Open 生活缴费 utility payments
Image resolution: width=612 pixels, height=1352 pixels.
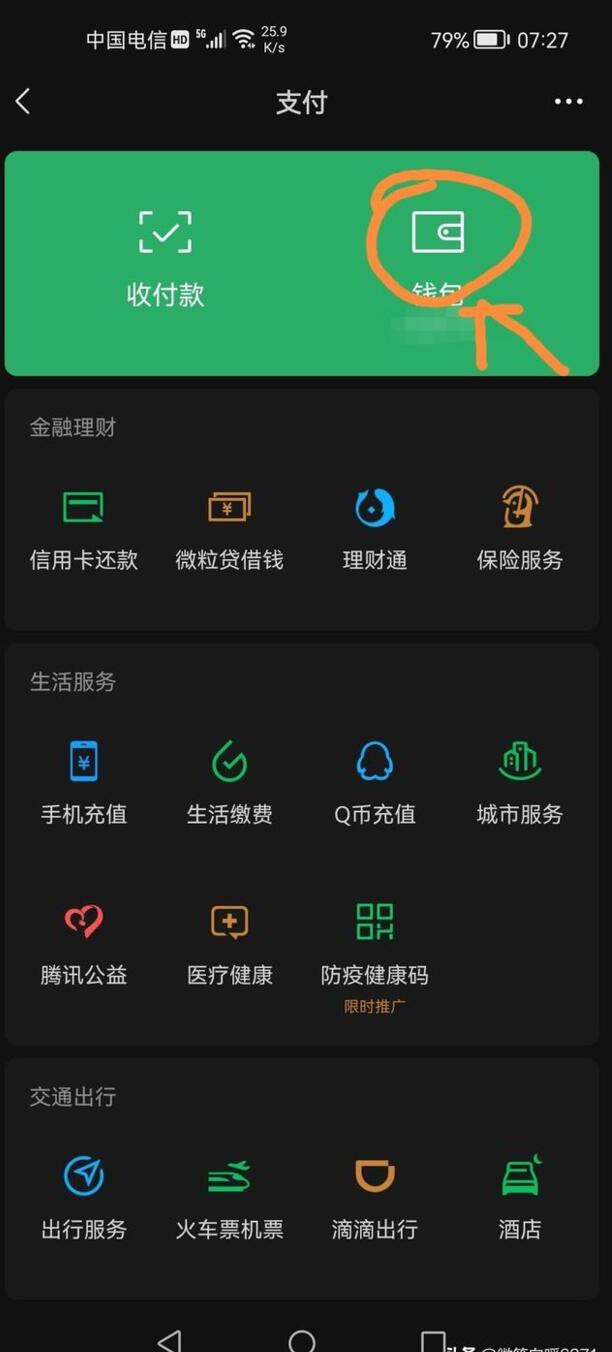(229, 783)
